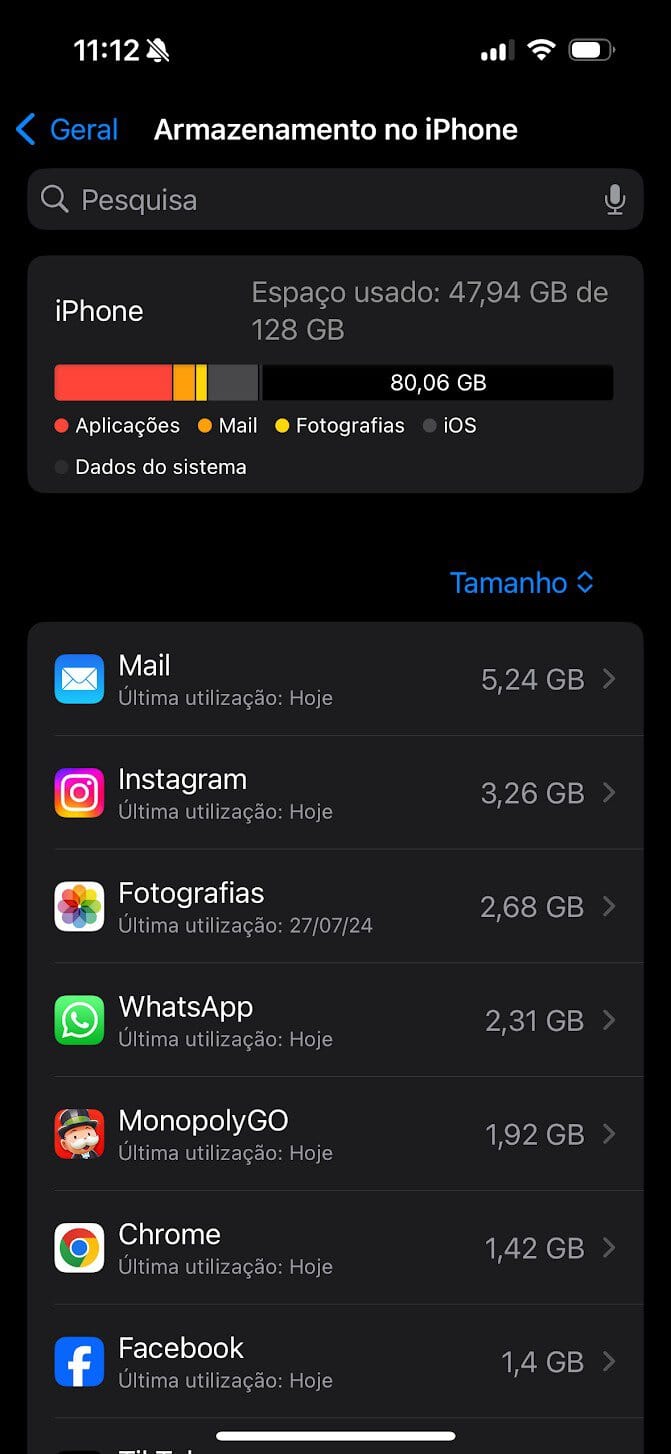Open the Tamanho sort dropdown

pyautogui.click(x=522, y=582)
